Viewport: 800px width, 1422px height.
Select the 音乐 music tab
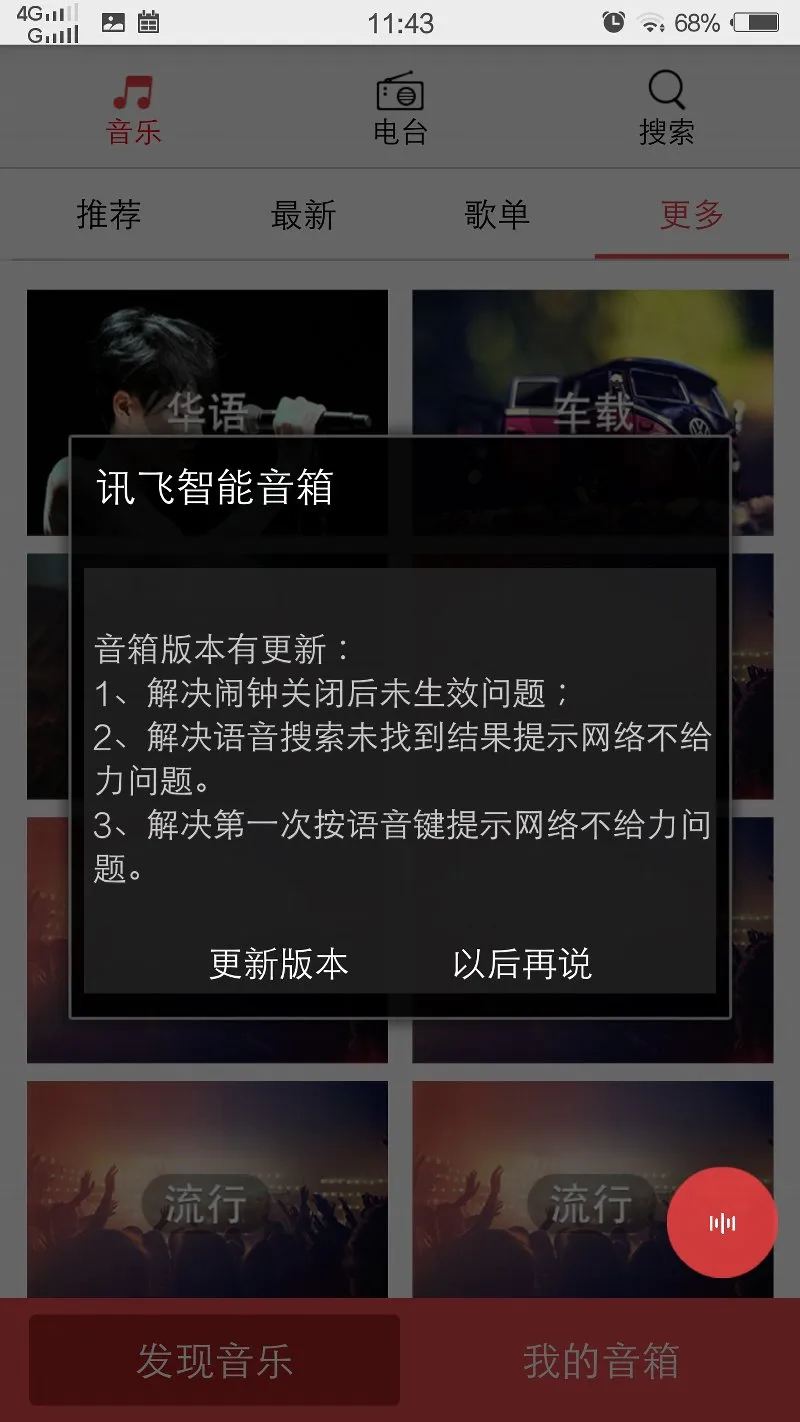(x=133, y=109)
